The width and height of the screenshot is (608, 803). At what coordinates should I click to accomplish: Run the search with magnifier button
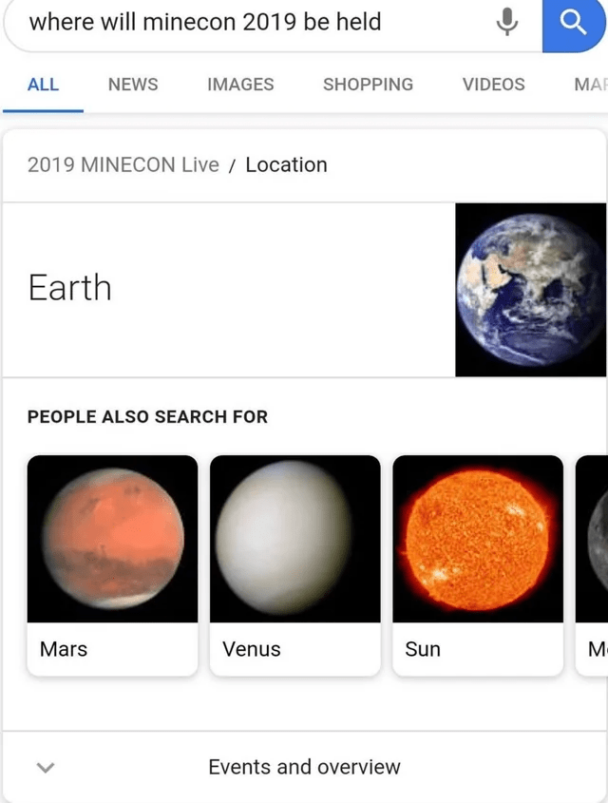574,22
